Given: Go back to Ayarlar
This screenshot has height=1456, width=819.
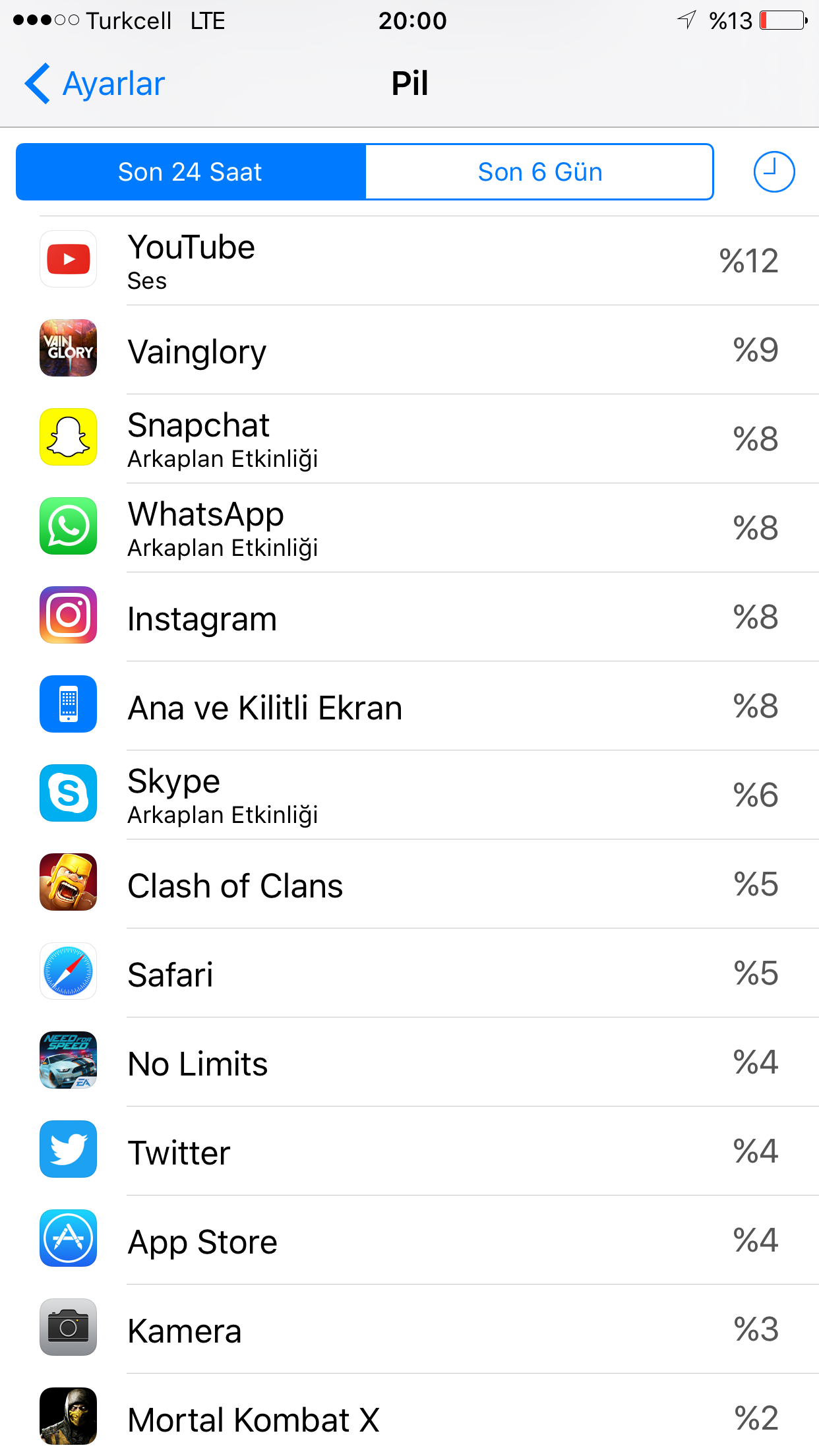Looking at the screenshot, I should [94, 84].
